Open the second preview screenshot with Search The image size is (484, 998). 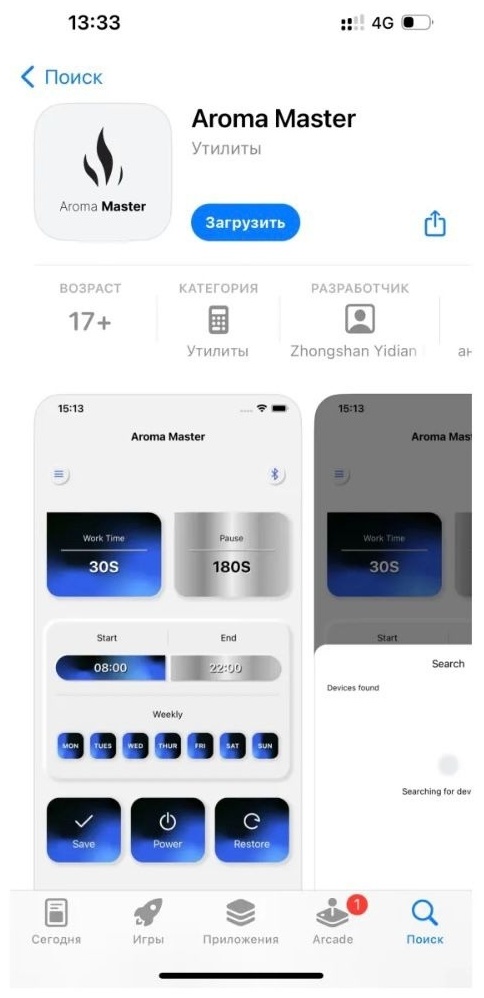point(393,642)
